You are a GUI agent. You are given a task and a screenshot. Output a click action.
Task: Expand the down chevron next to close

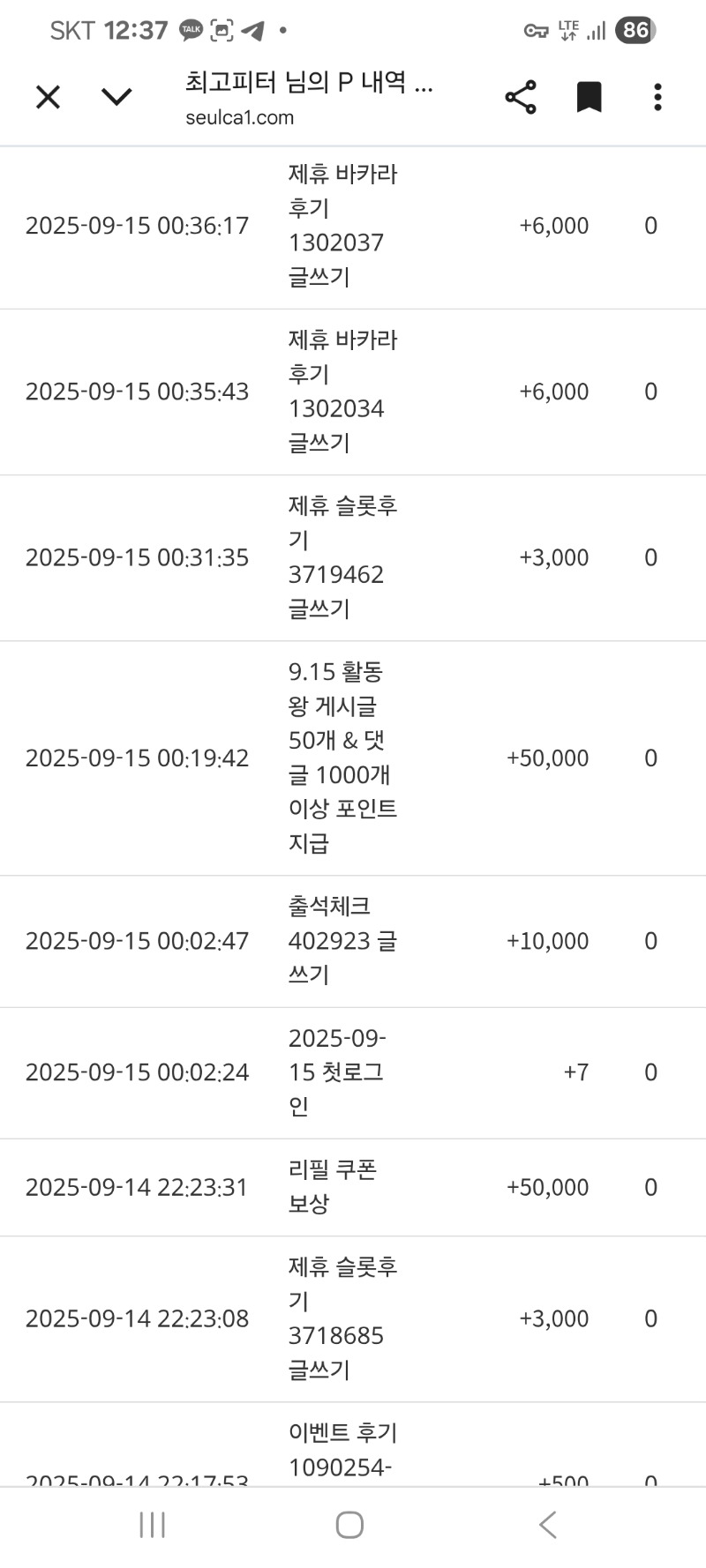116,97
